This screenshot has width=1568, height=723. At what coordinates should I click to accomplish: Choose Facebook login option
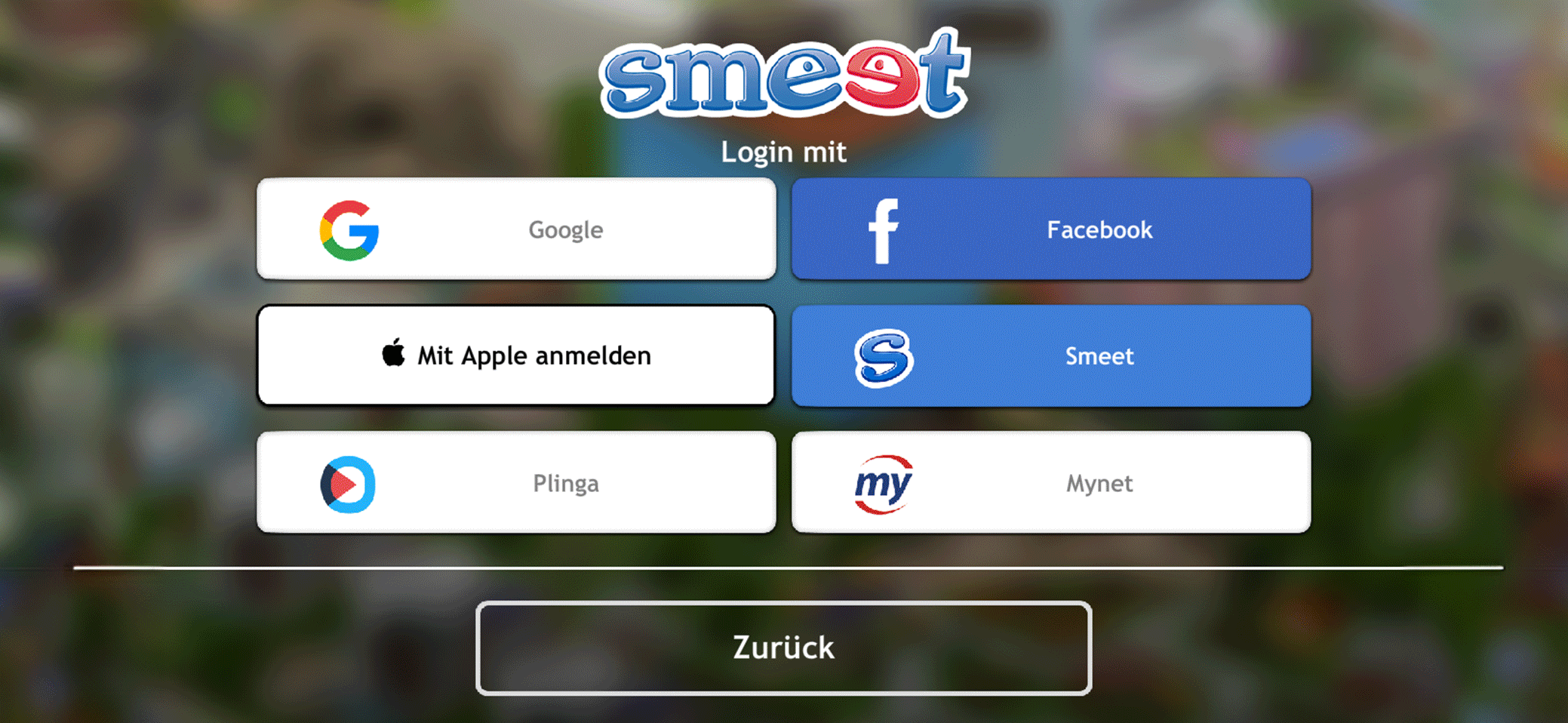click(1050, 229)
